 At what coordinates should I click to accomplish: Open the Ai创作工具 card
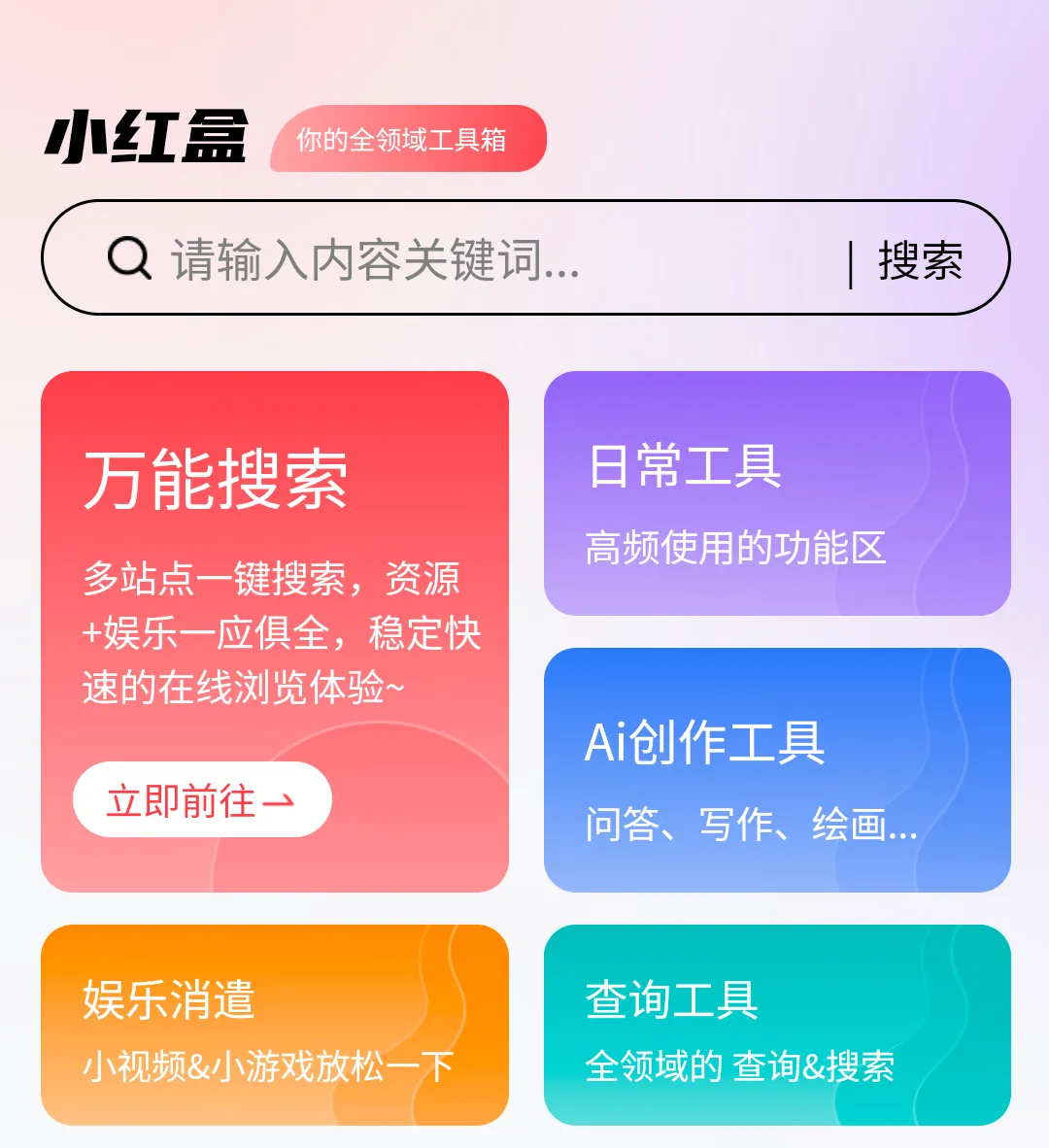click(777, 769)
